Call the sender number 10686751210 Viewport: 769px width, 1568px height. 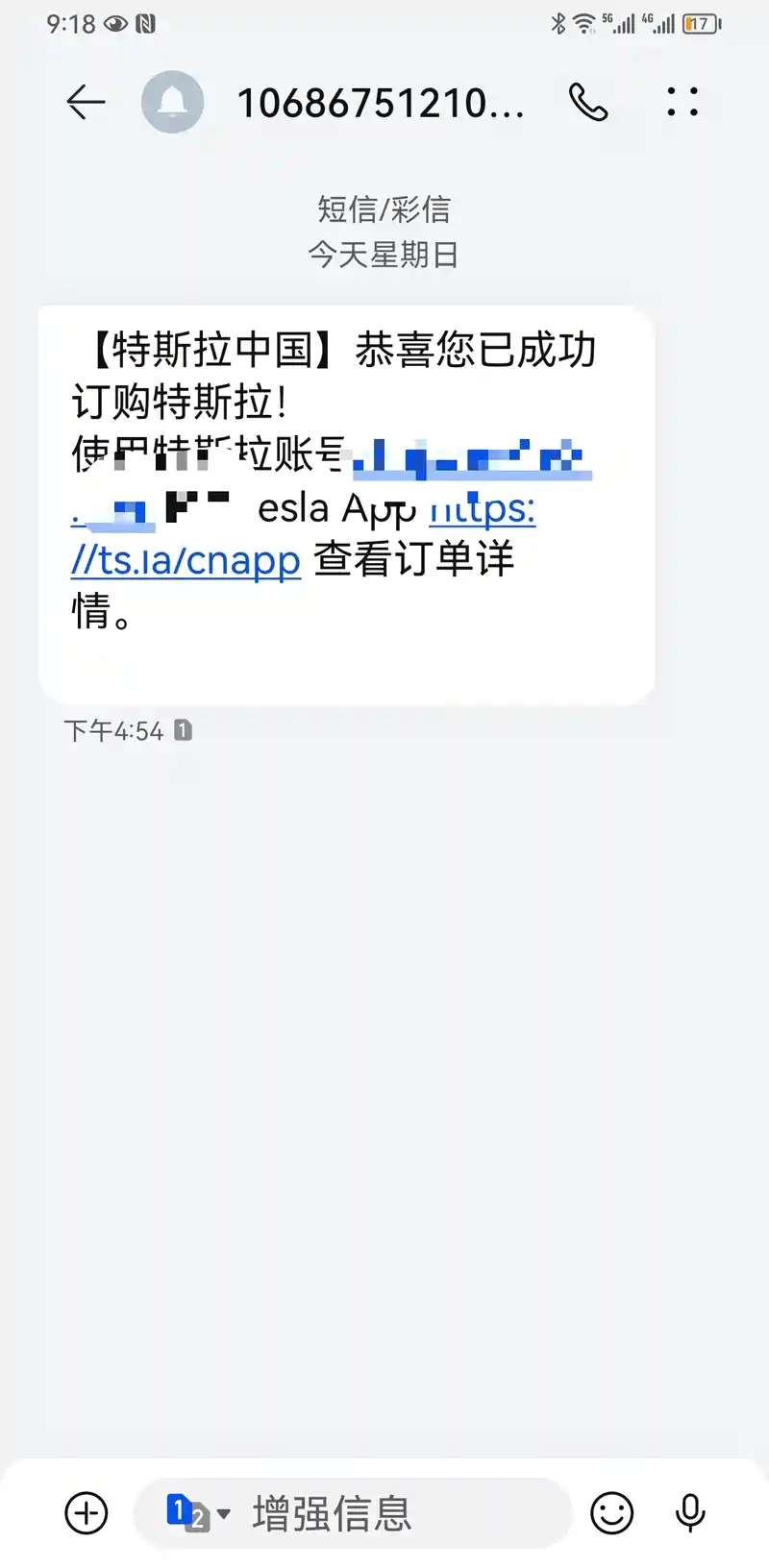click(587, 102)
